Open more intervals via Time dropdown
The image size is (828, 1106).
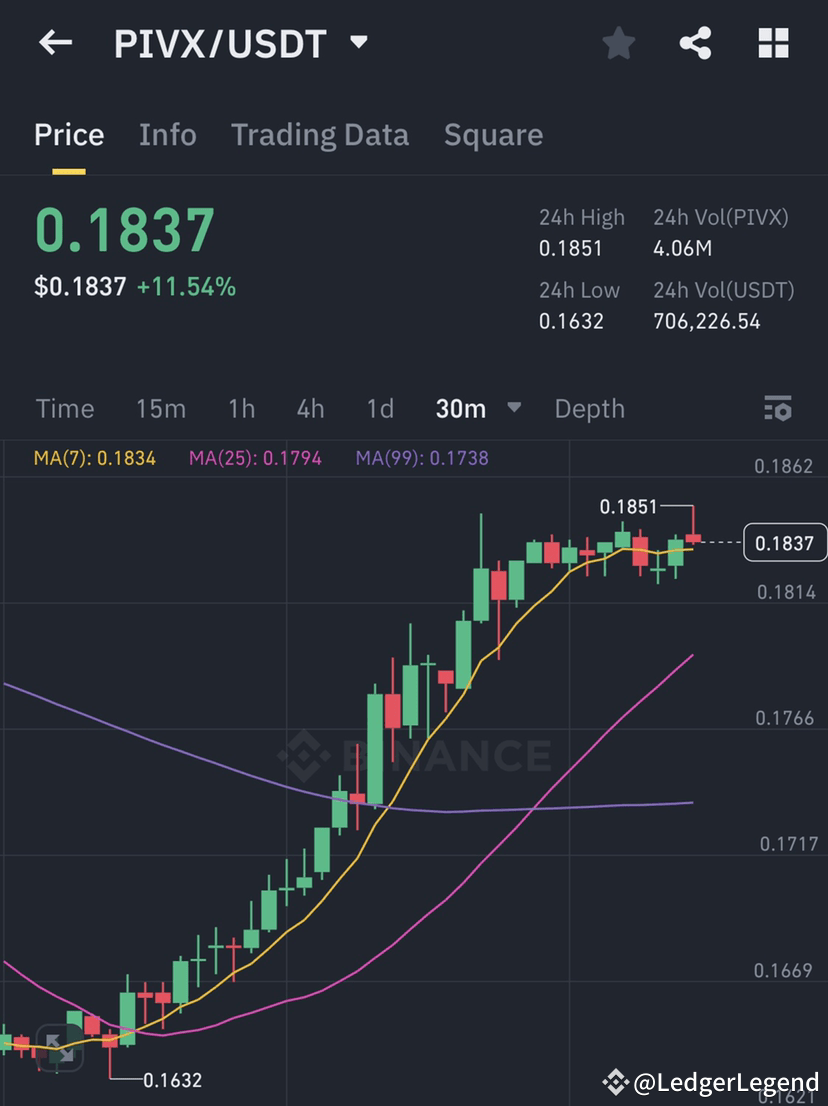(64, 408)
